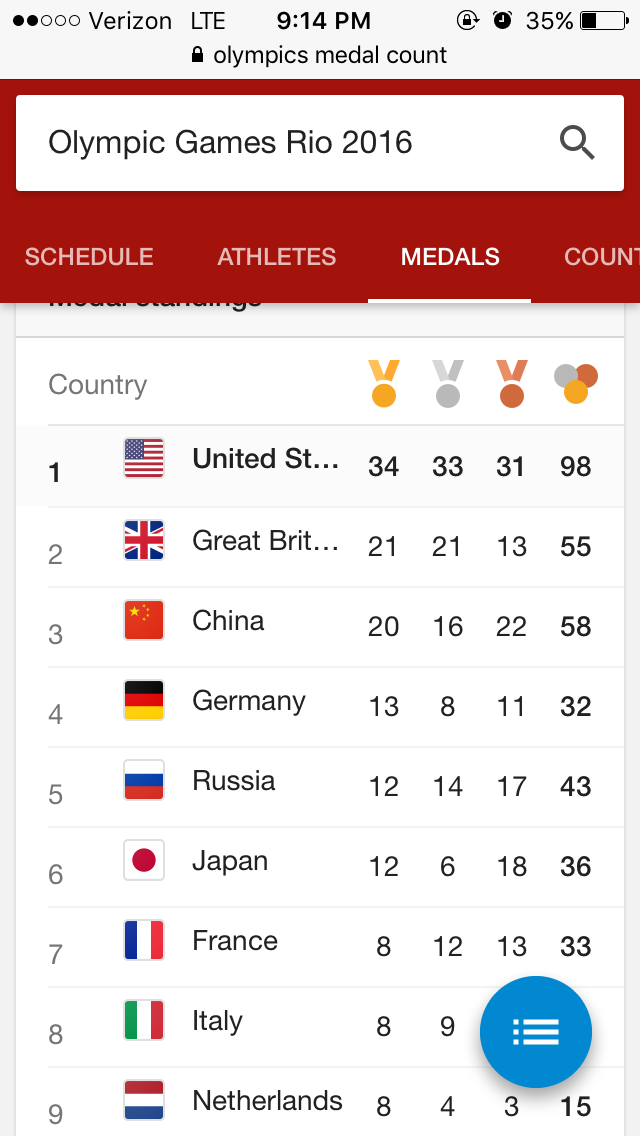Select the Medals tab

pyautogui.click(x=450, y=257)
